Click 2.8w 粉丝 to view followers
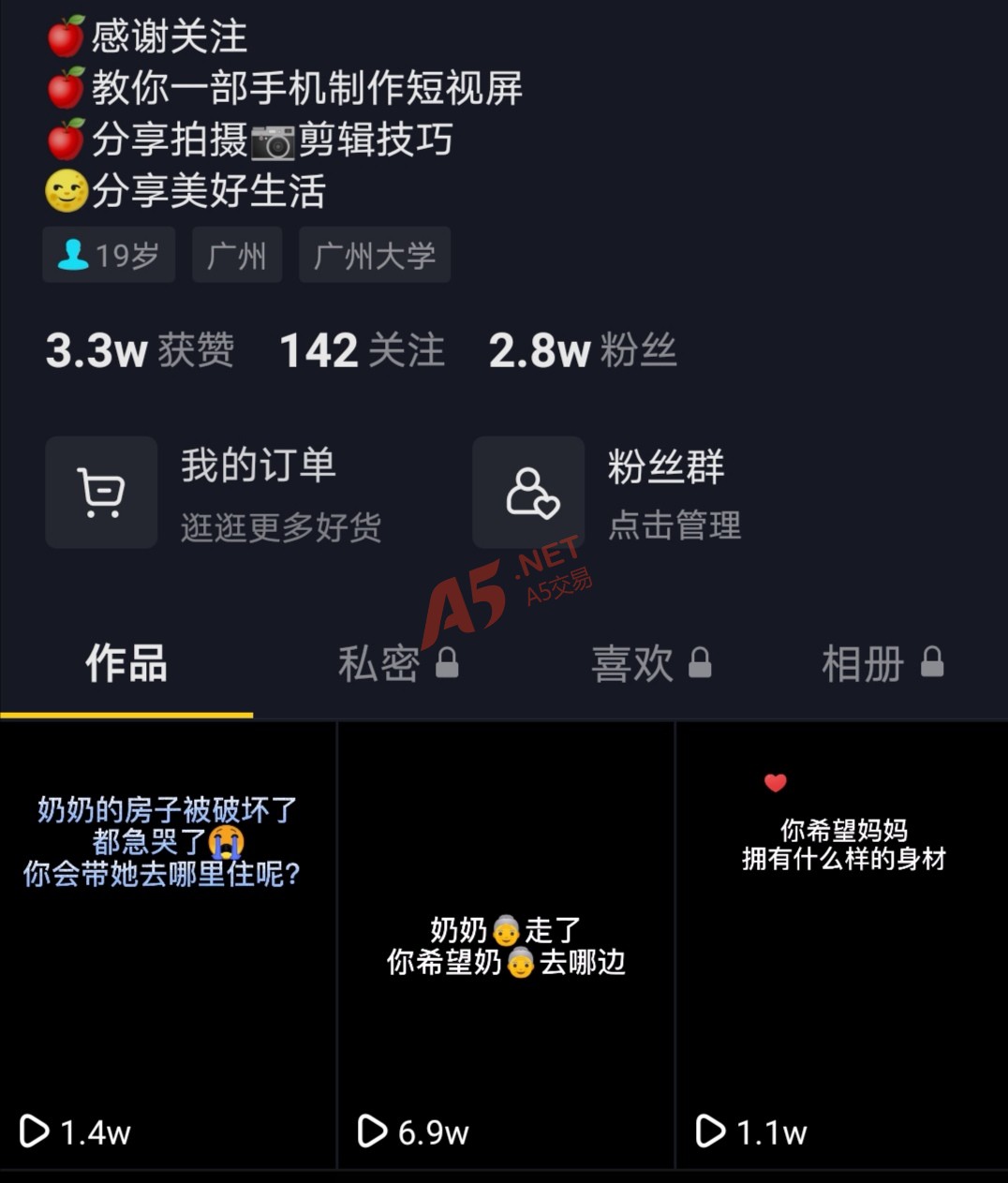Image resolution: width=1008 pixels, height=1183 pixels. (583, 350)
